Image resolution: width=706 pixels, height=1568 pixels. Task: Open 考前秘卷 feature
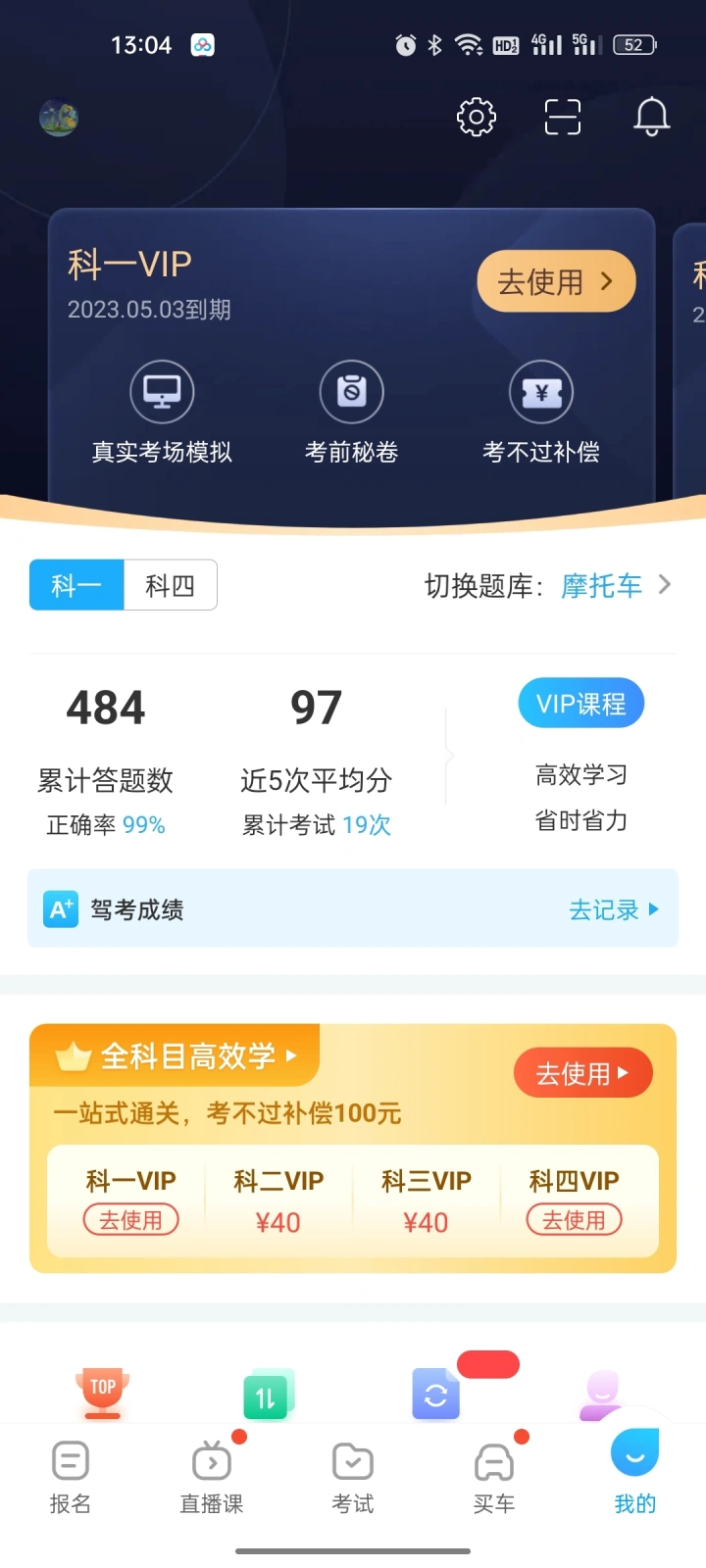coord(351,412)
